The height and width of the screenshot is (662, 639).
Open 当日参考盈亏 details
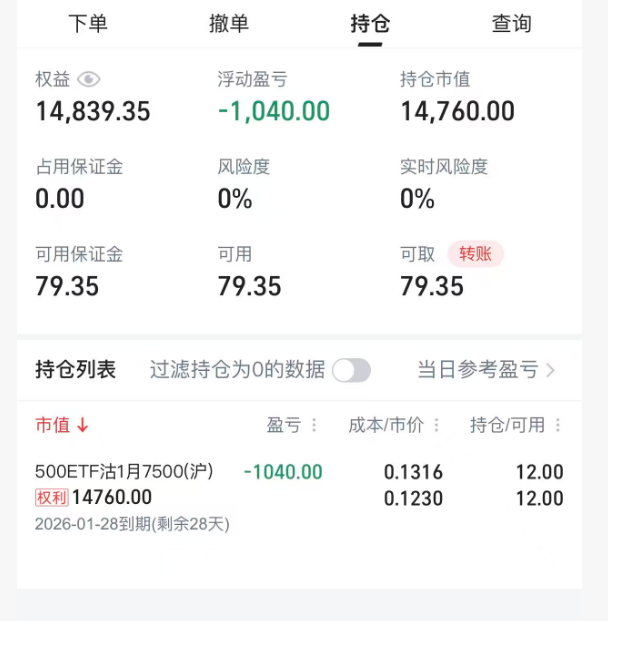click(x=486, y=370)
